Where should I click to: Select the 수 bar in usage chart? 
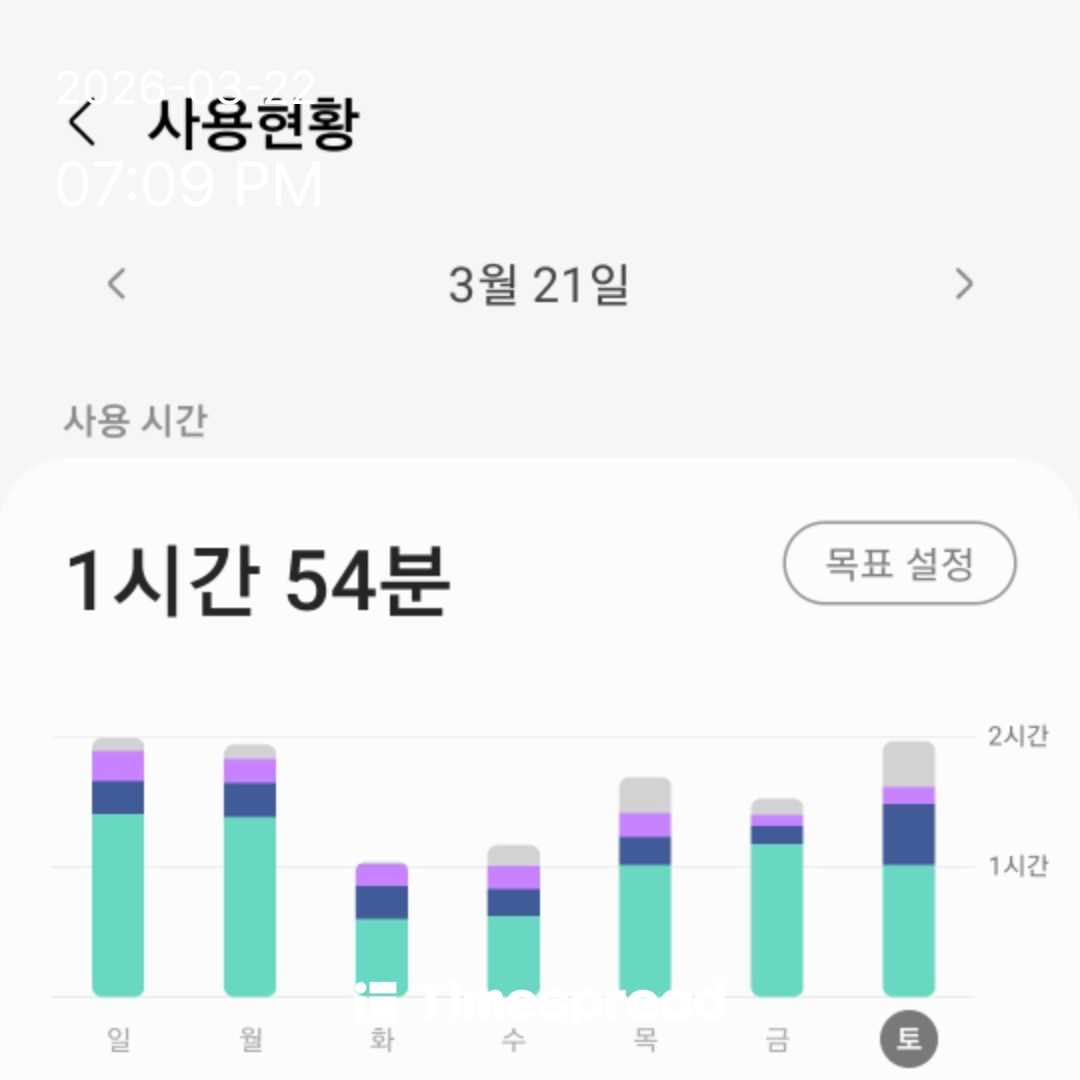pyautogui.click(x=513, y=921)
